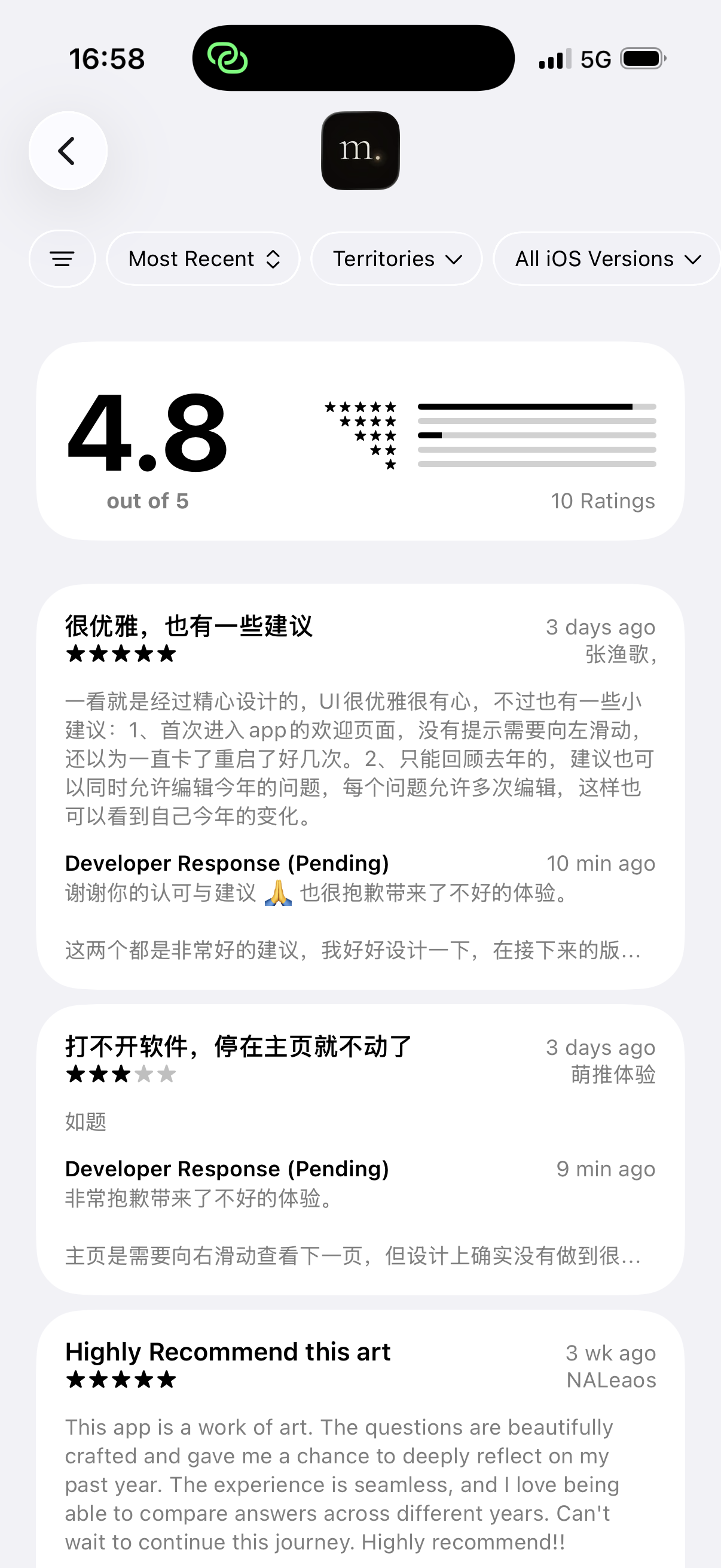Image resolution: width=721 pixels, height=1568 pixels.
Task: Open the review titled 很优雅，也有一些建议
Action: tap(188, 626)
